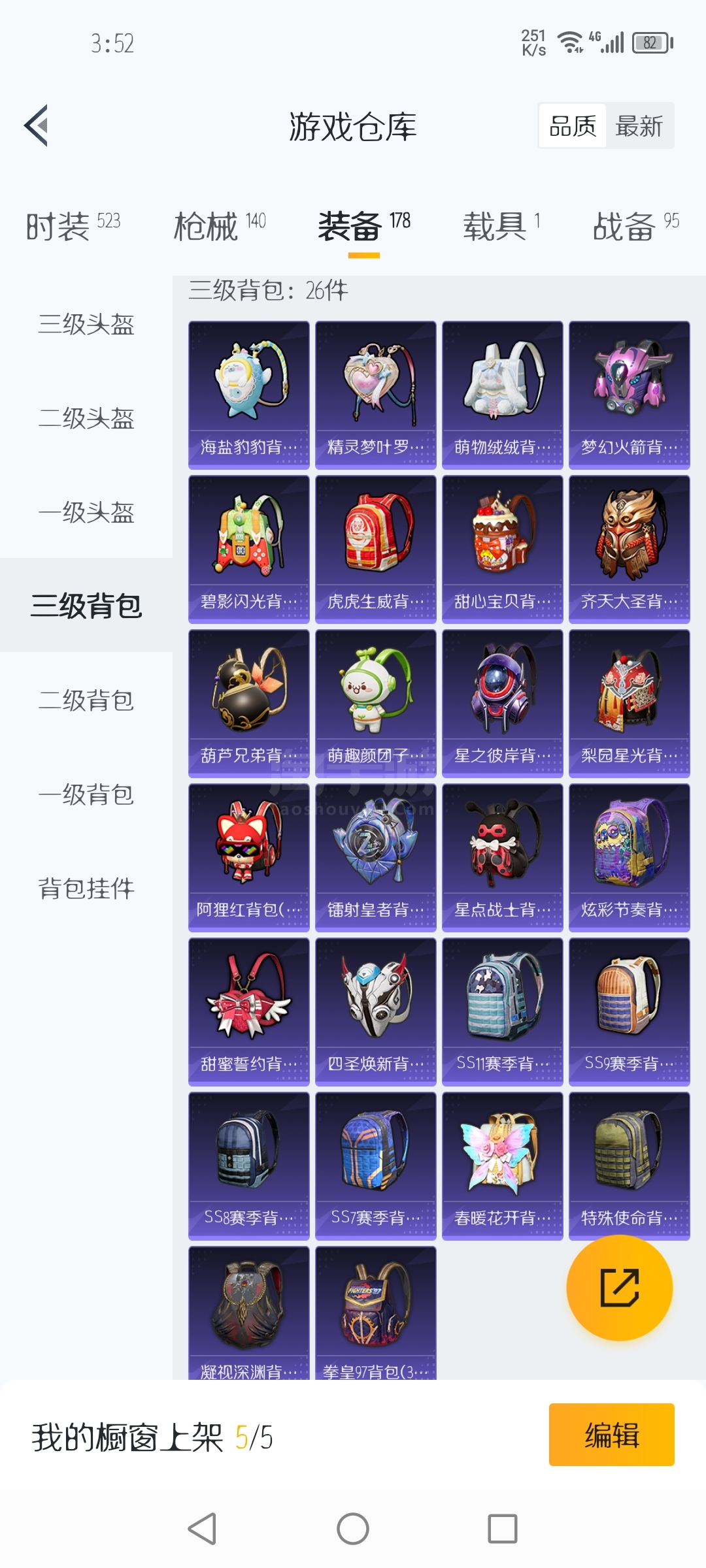Open the 海盐豹豹背包 item
Image resolution: width=706 pixels, height=1568 pixels.
(x=249, y=395)
